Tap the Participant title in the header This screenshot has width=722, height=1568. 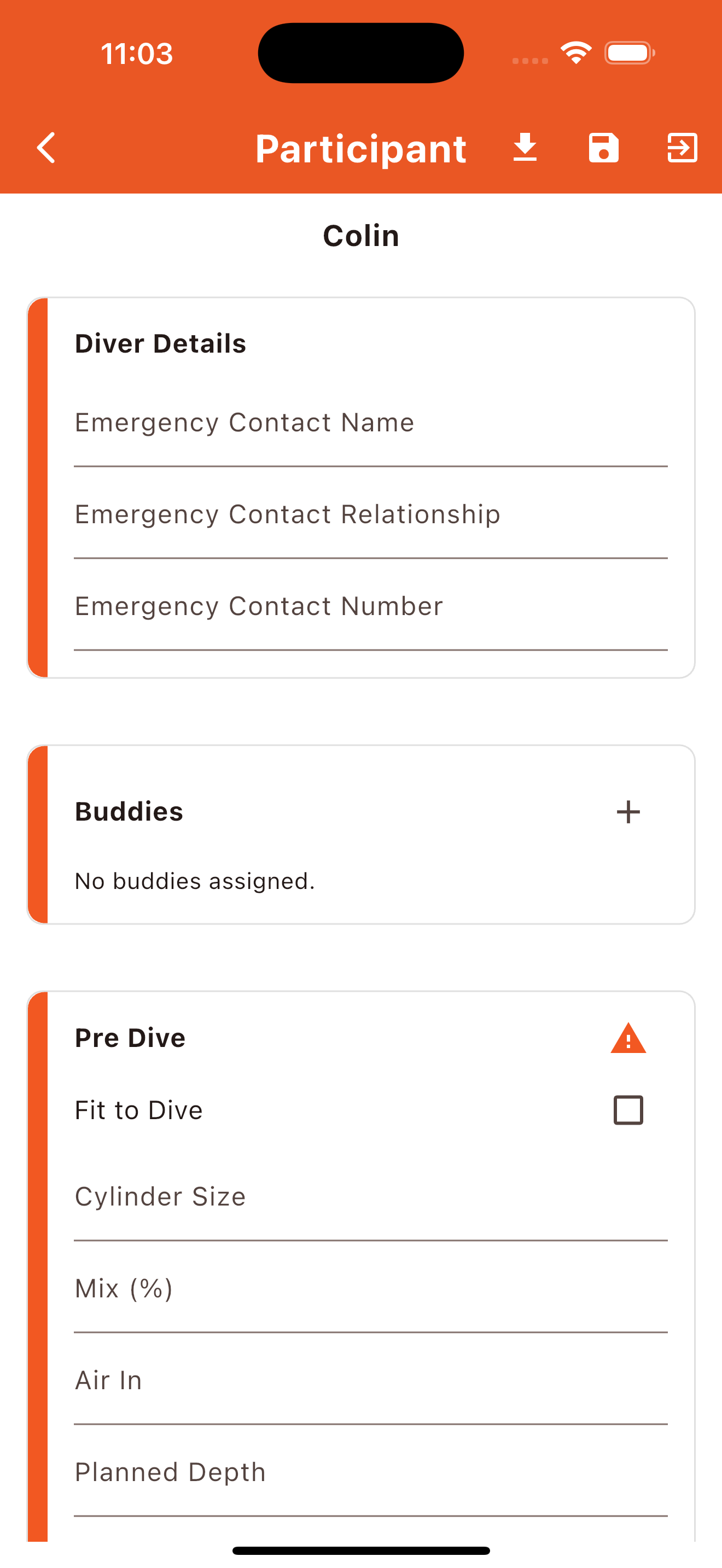click(x=361, y=147)
